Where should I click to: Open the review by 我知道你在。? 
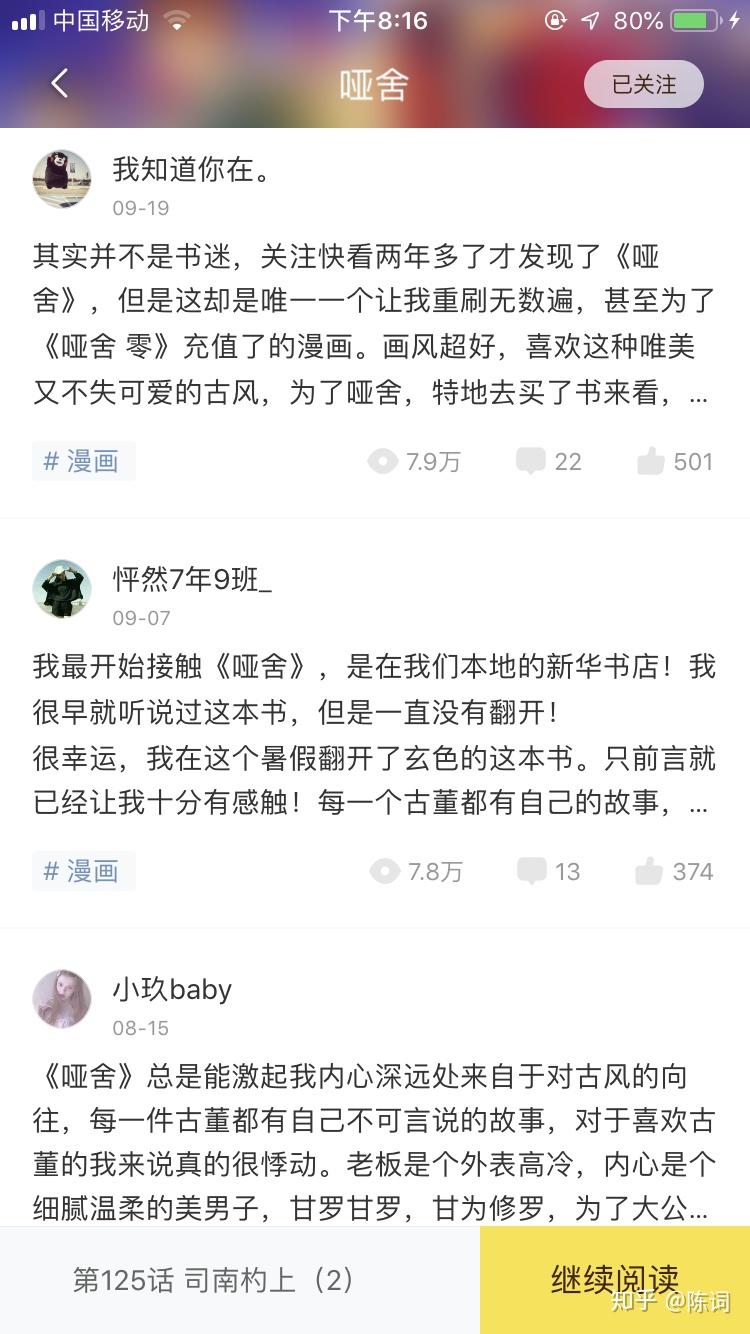pos(370,325)
